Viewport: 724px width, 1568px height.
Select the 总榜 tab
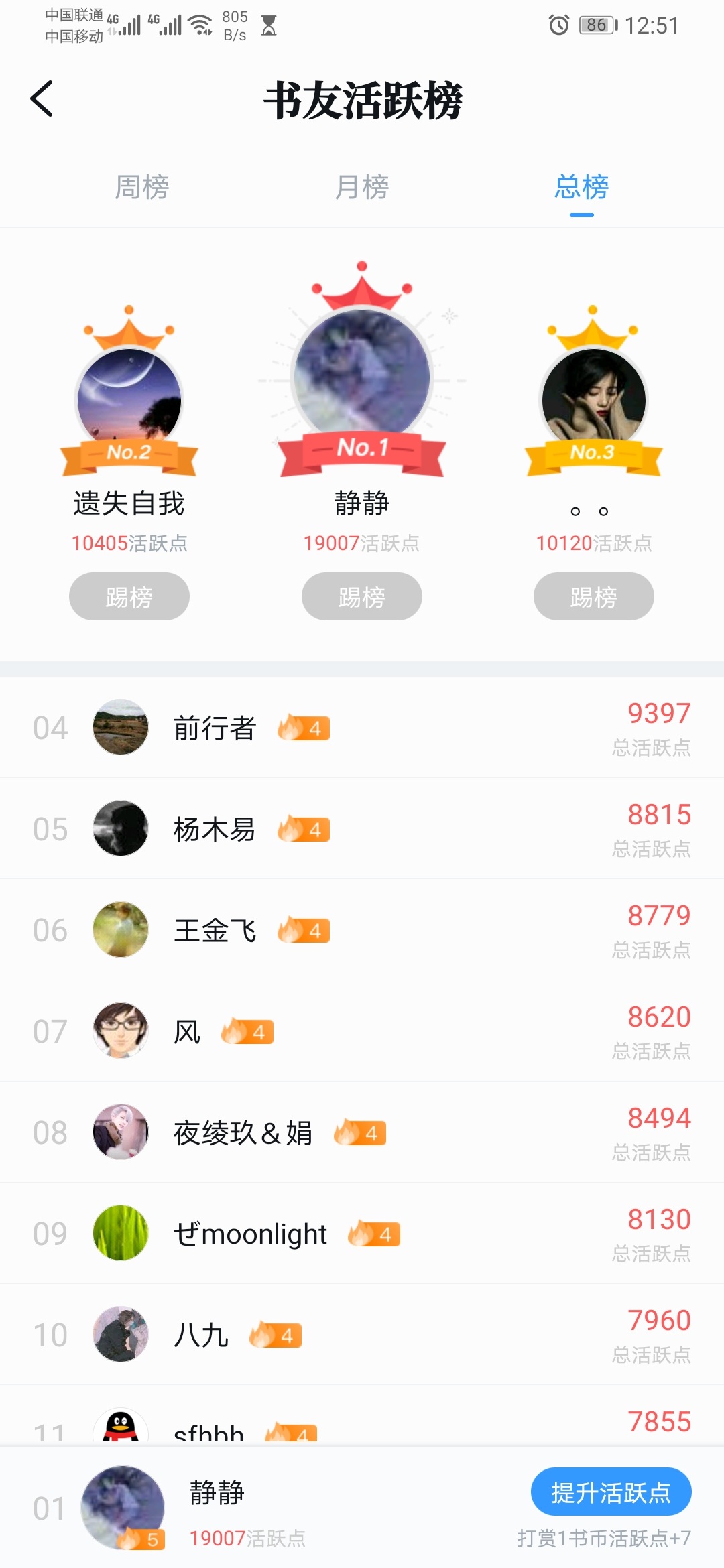pos(581,187)
